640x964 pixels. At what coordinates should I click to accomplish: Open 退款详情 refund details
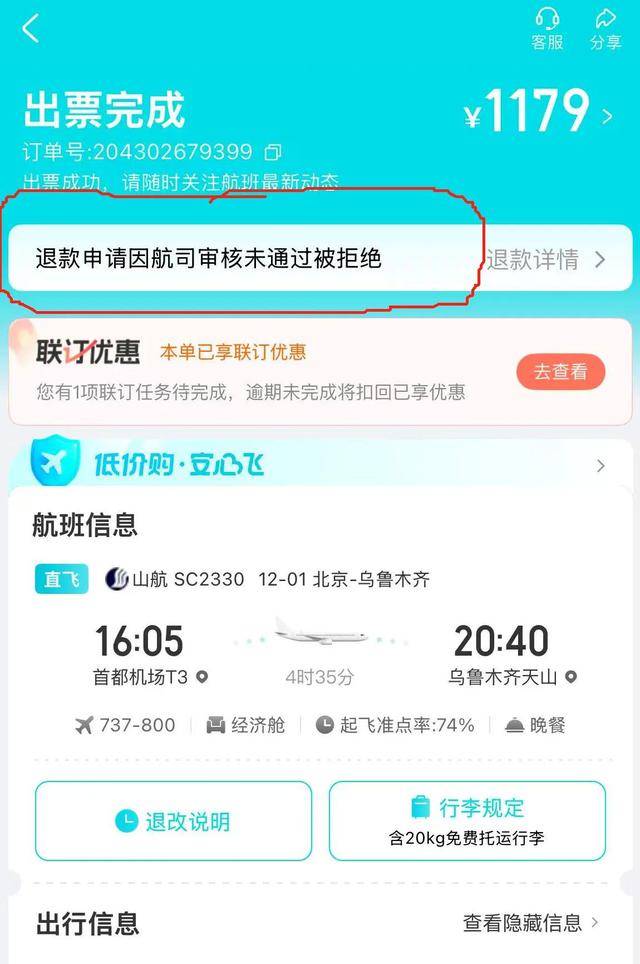(546, 260)
